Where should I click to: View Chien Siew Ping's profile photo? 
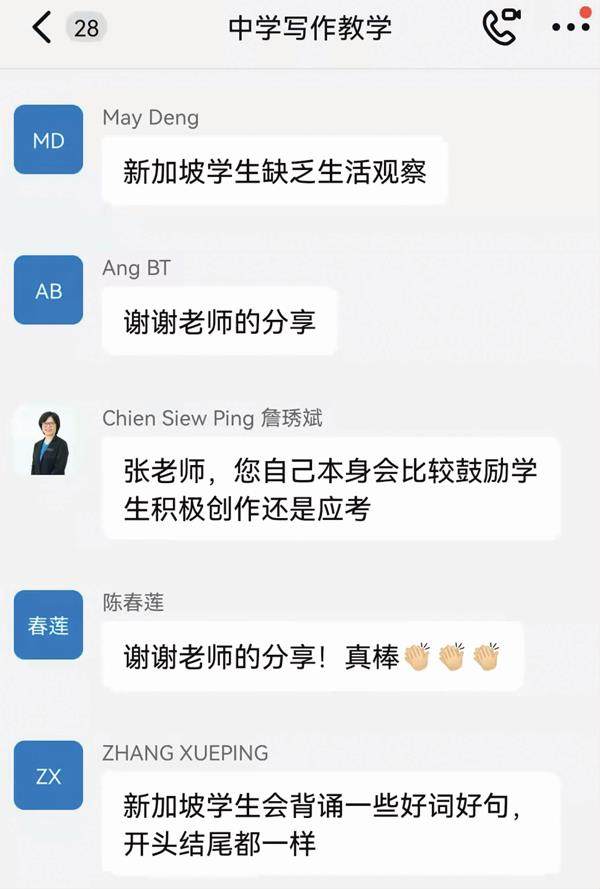pyautogui.click(x=48, y=442)
